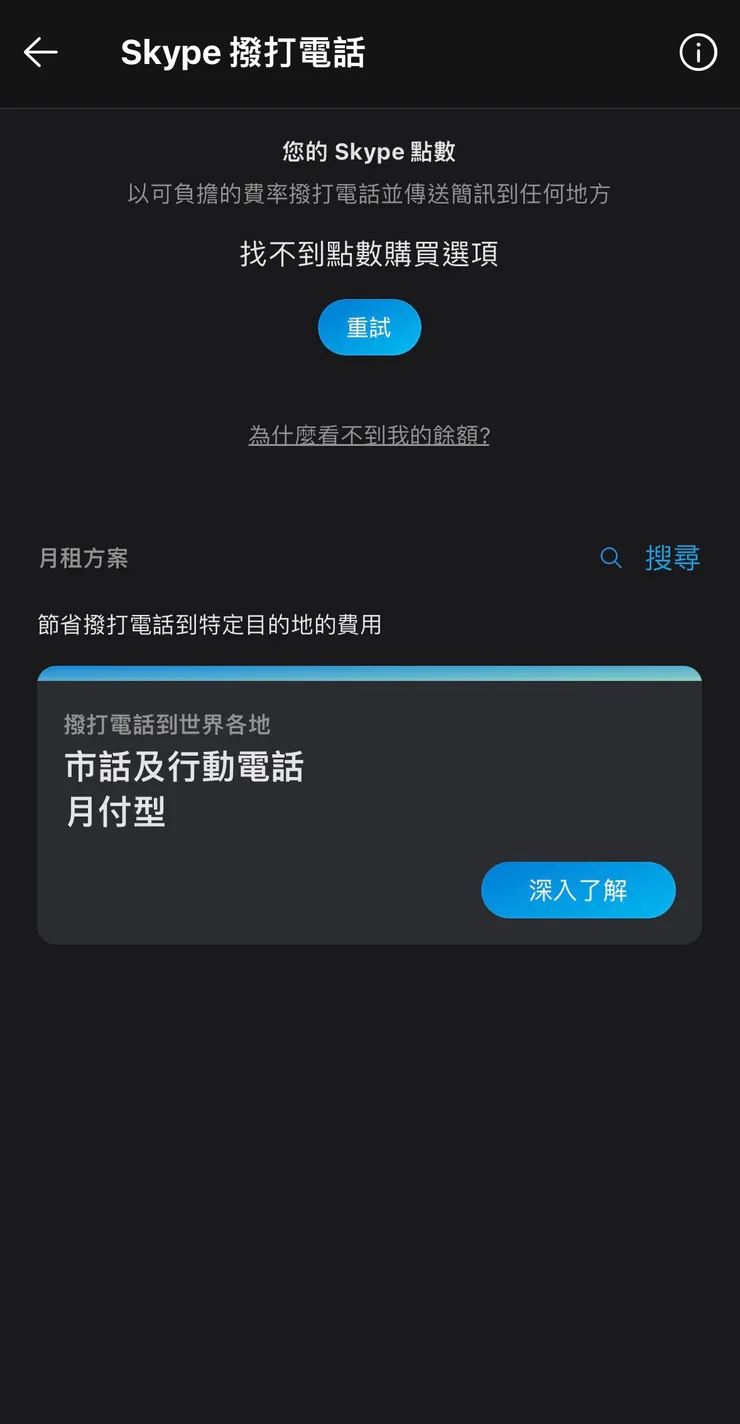Click the 撥打電話到世界各地 label on card

click(155, 723)
